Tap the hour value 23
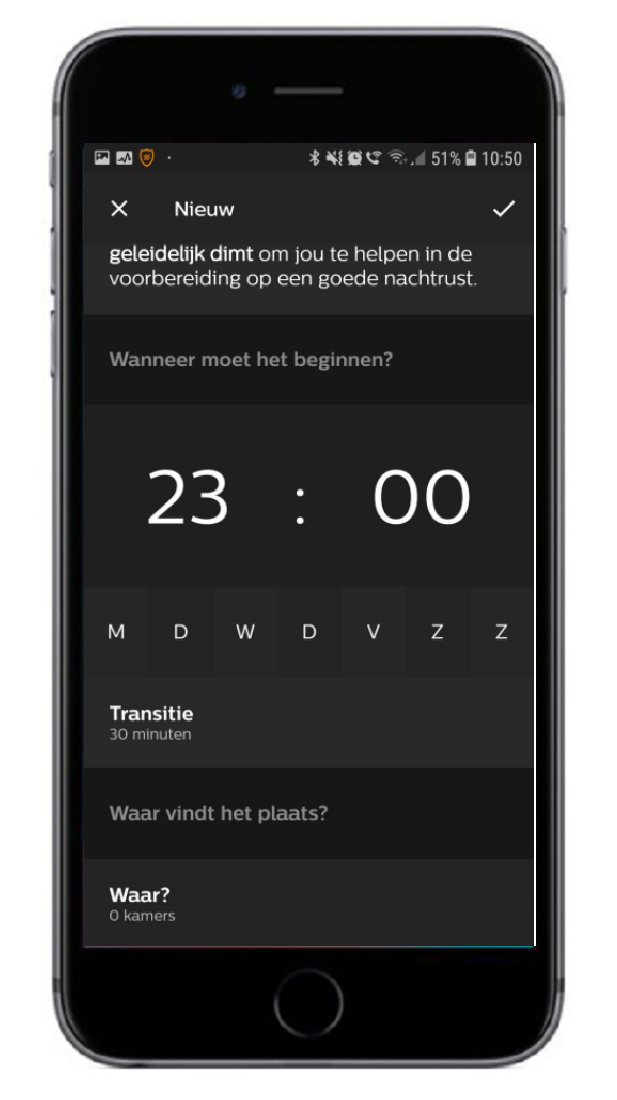 click(x=188, y=498)
